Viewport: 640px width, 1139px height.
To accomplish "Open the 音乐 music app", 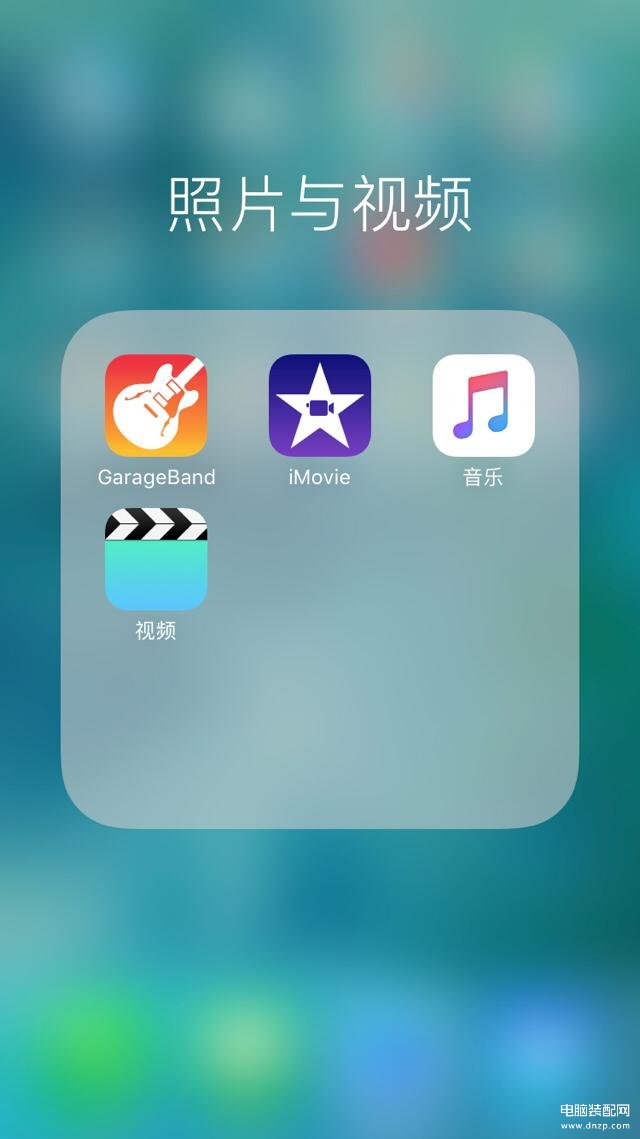I will (484, 405).
